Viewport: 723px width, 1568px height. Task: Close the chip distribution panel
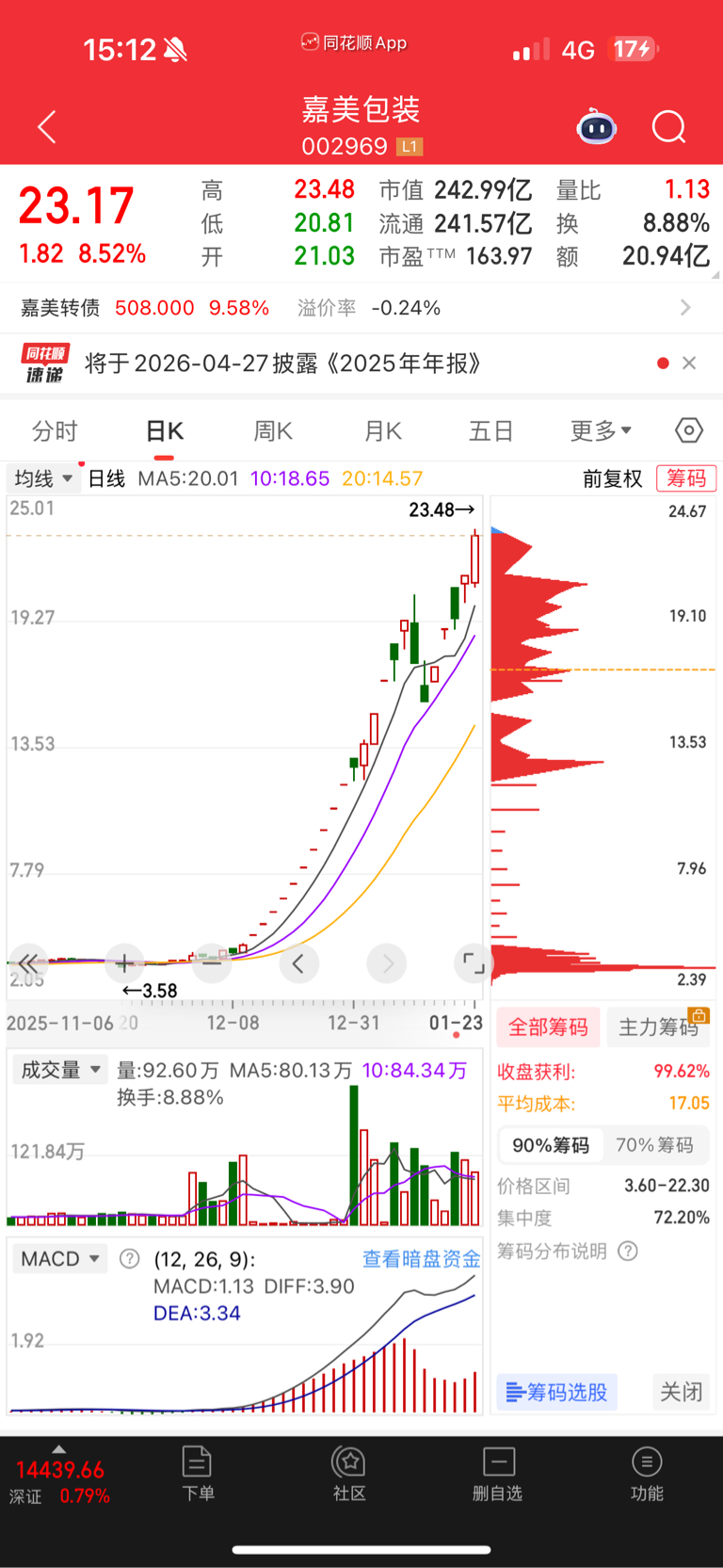(681, 1392)
